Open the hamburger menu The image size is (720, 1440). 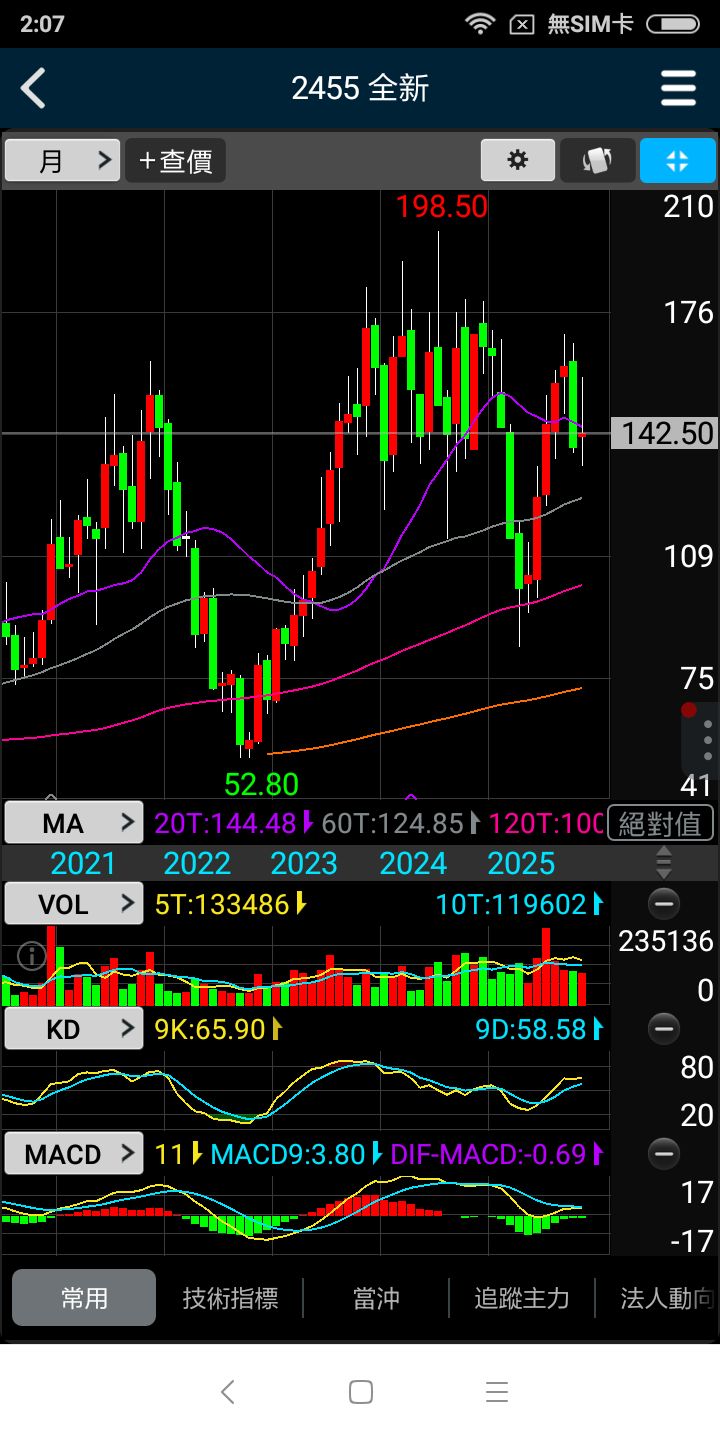tap(679, 89)
